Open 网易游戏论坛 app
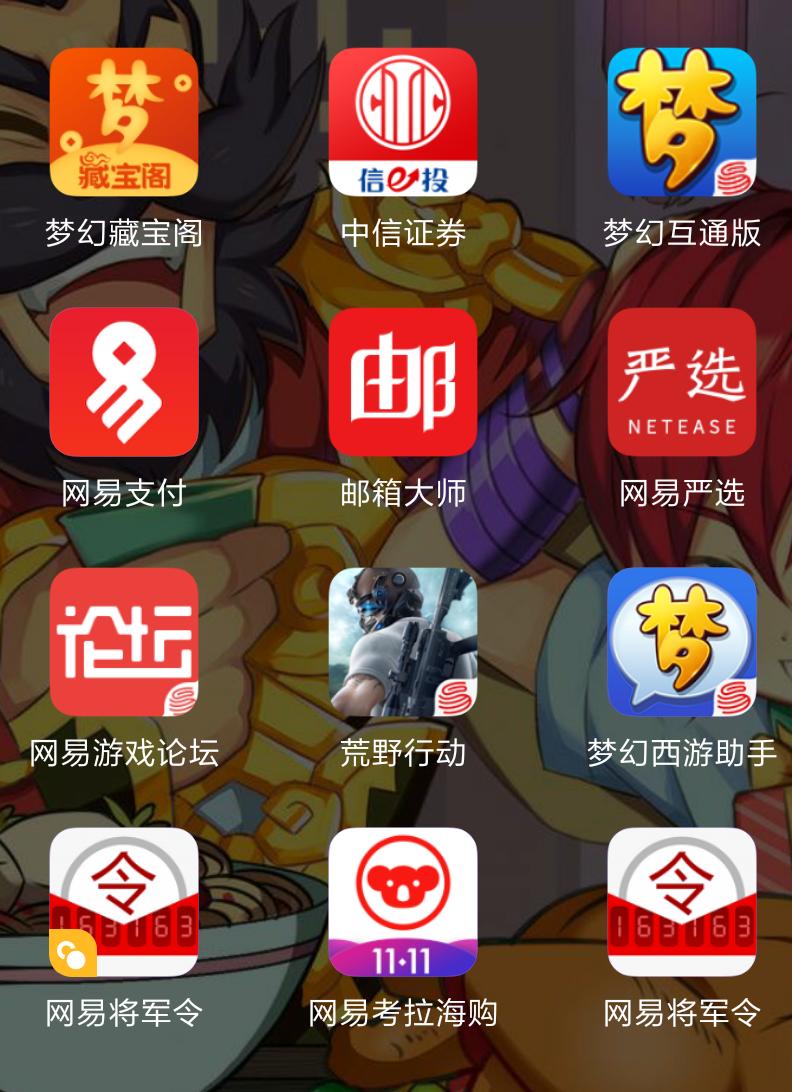Image resolution: width=792 pixels, height=1092 pixels. point(124,642)
